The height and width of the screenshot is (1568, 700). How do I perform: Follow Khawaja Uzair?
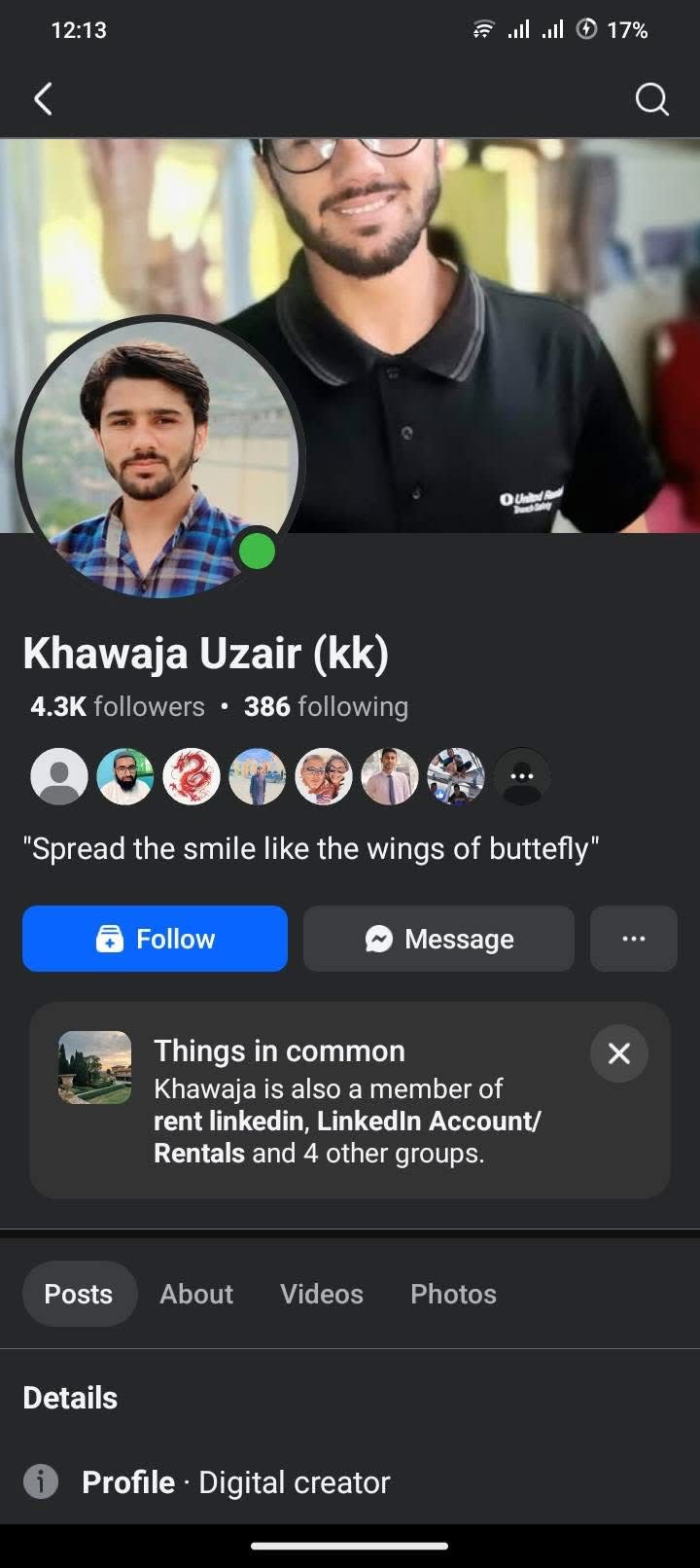(x=155, y=939)
